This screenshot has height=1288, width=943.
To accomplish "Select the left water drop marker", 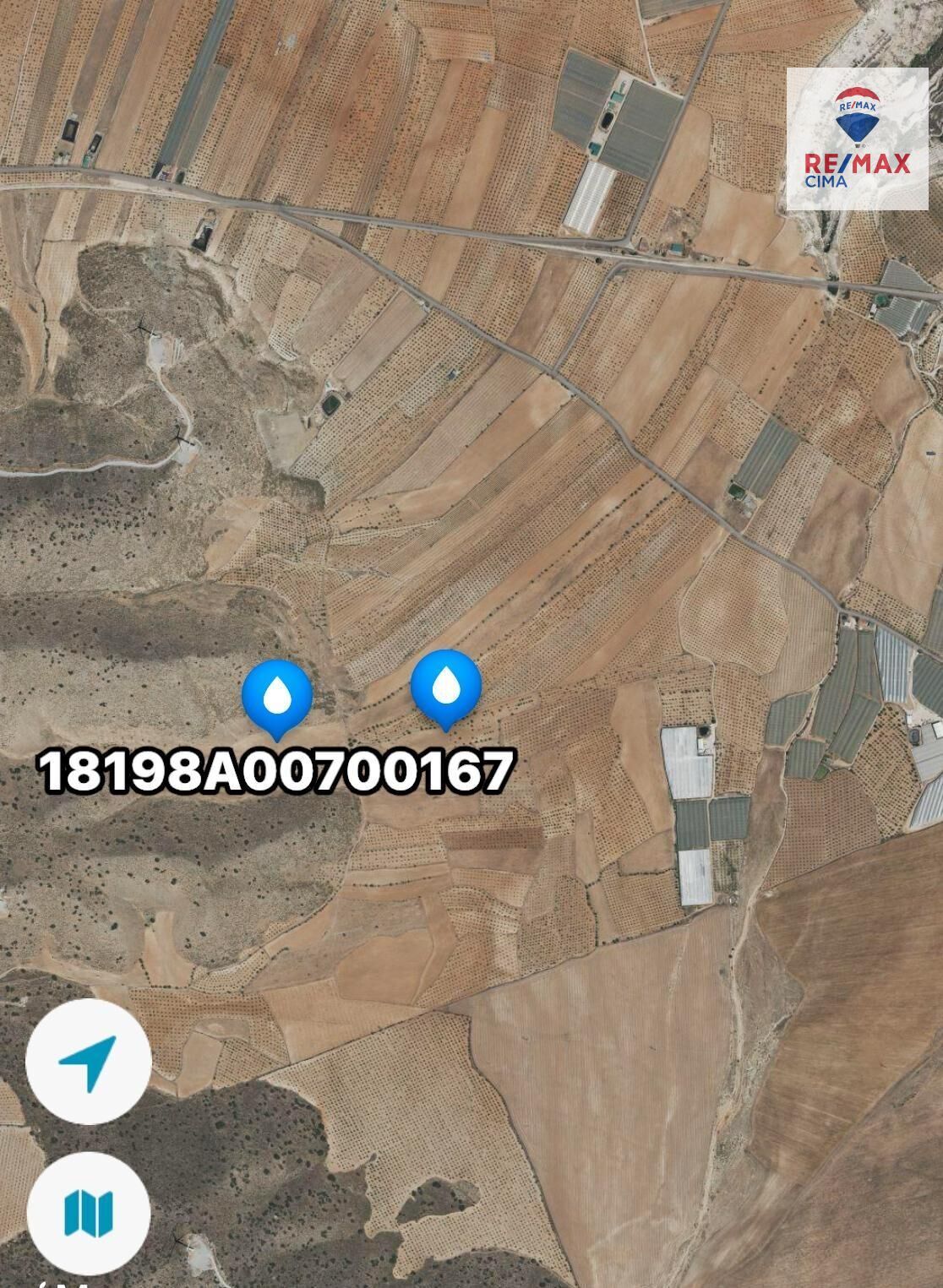I will (277, 697).
